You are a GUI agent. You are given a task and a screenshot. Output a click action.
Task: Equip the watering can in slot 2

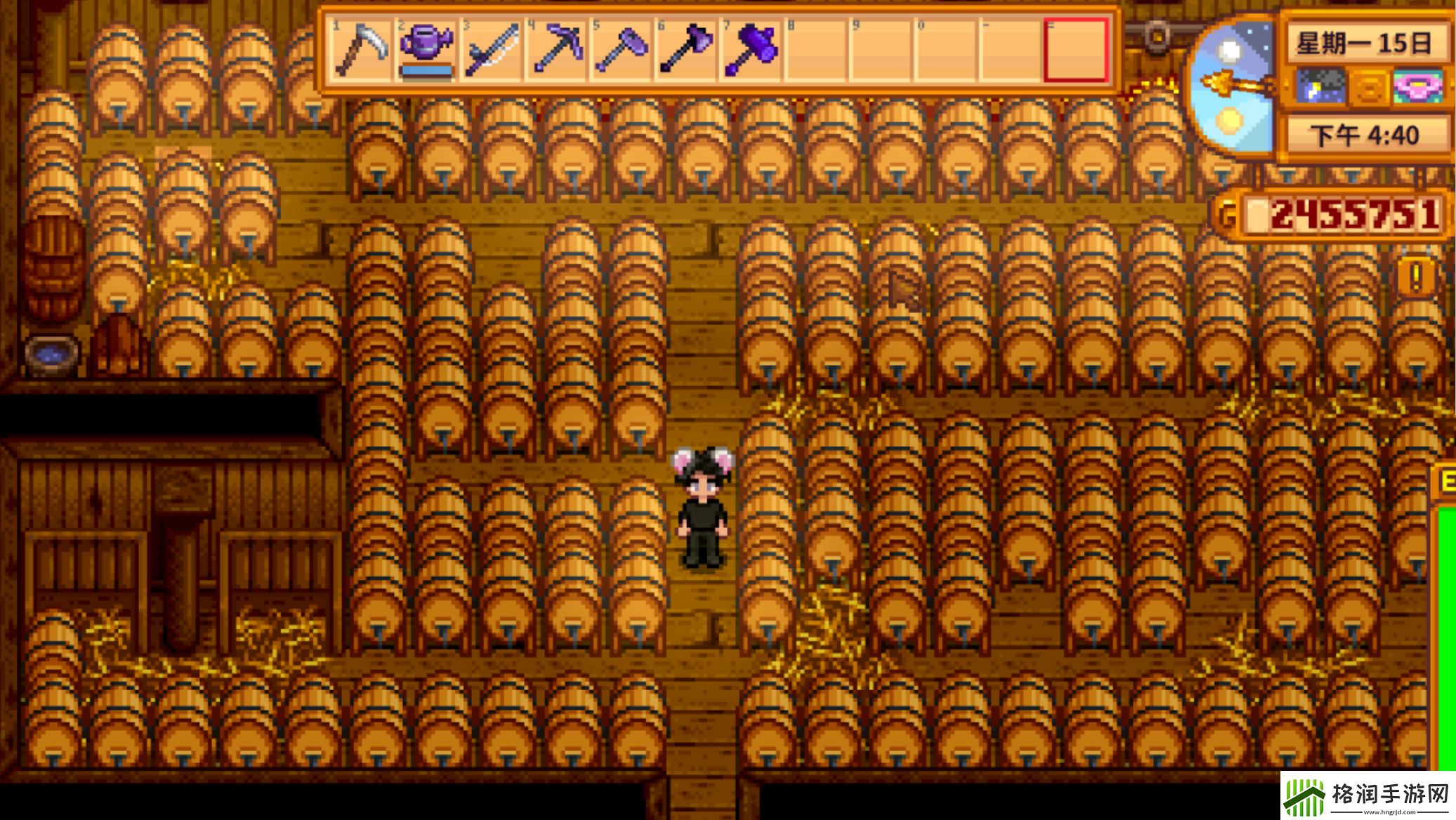(426, 49)
